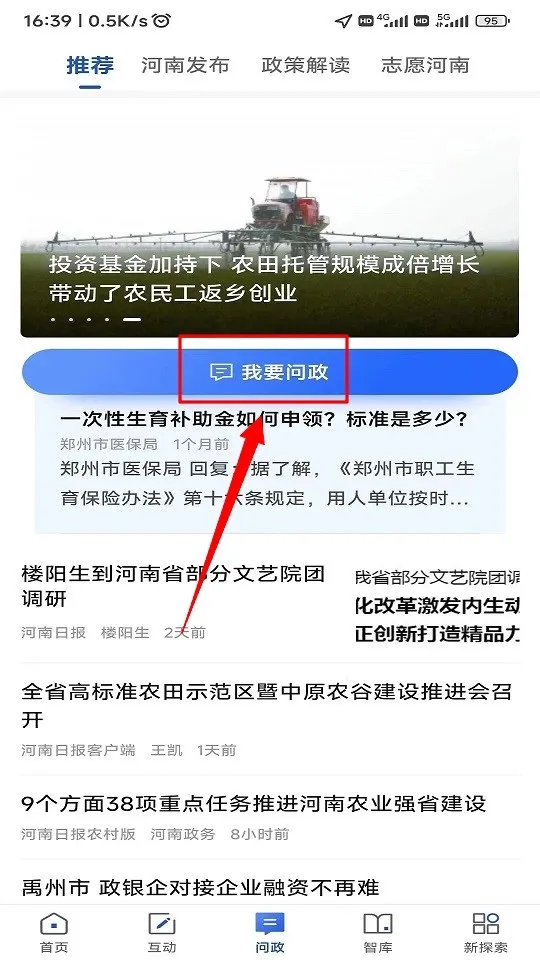
Task: Switch to the 智库 bottom tab
Action: point(378,932)
